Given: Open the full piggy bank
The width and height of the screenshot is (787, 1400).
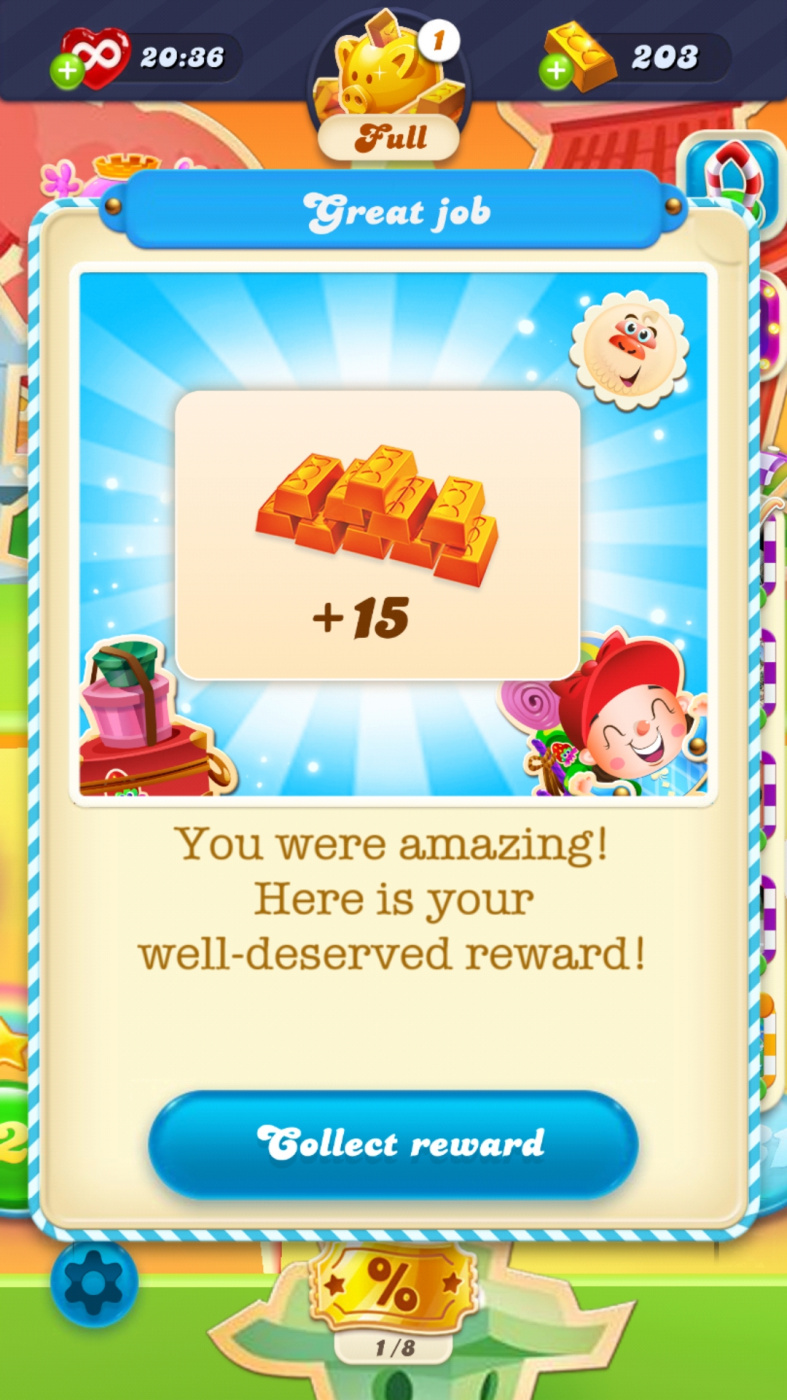Looking at the screenshot, I should pyautogui.click(x=388, y=80).
